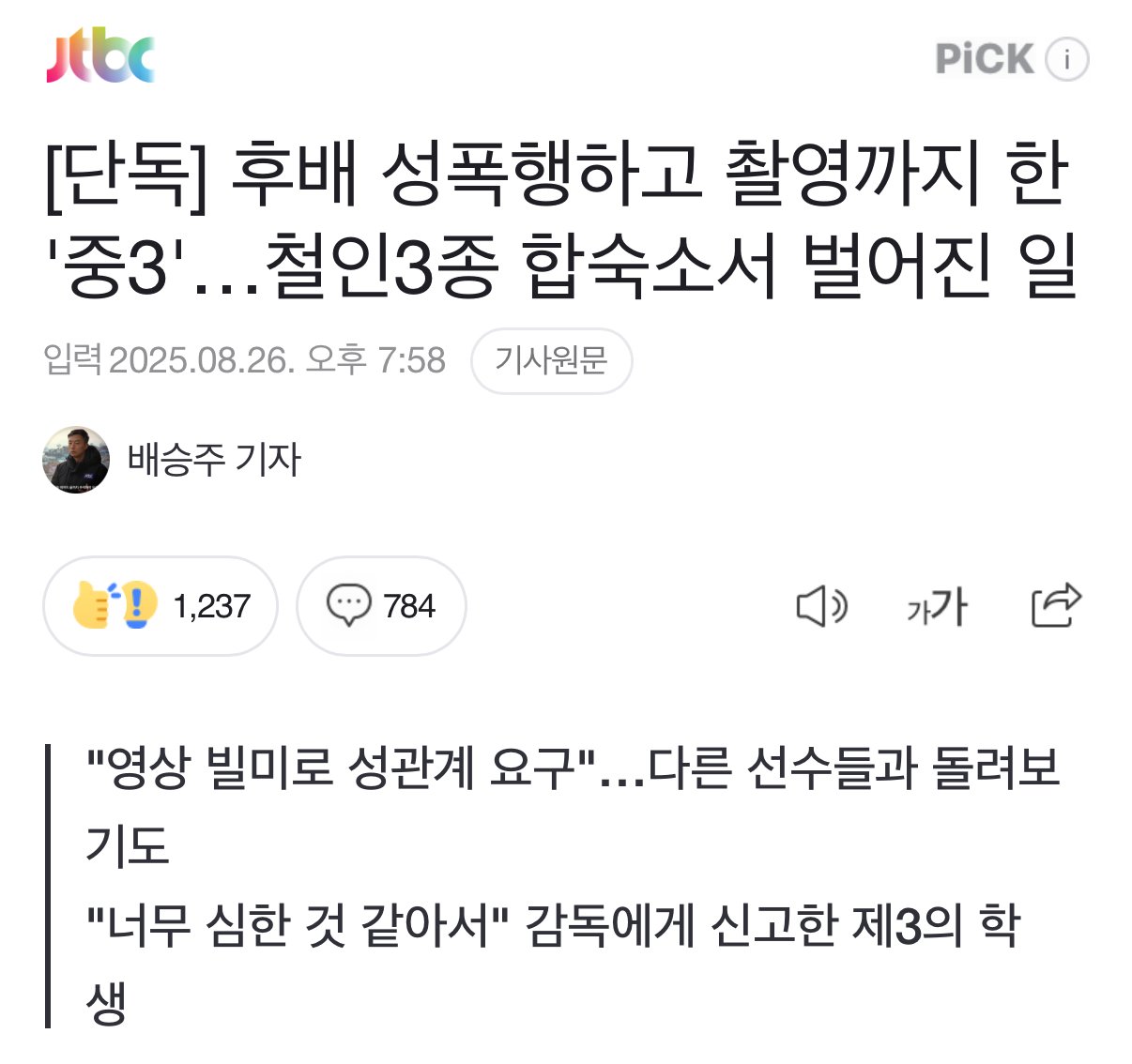Screen dimensions: 1132x1064
Task: Open the PiCK info icon
Action: pos(1066,60)
